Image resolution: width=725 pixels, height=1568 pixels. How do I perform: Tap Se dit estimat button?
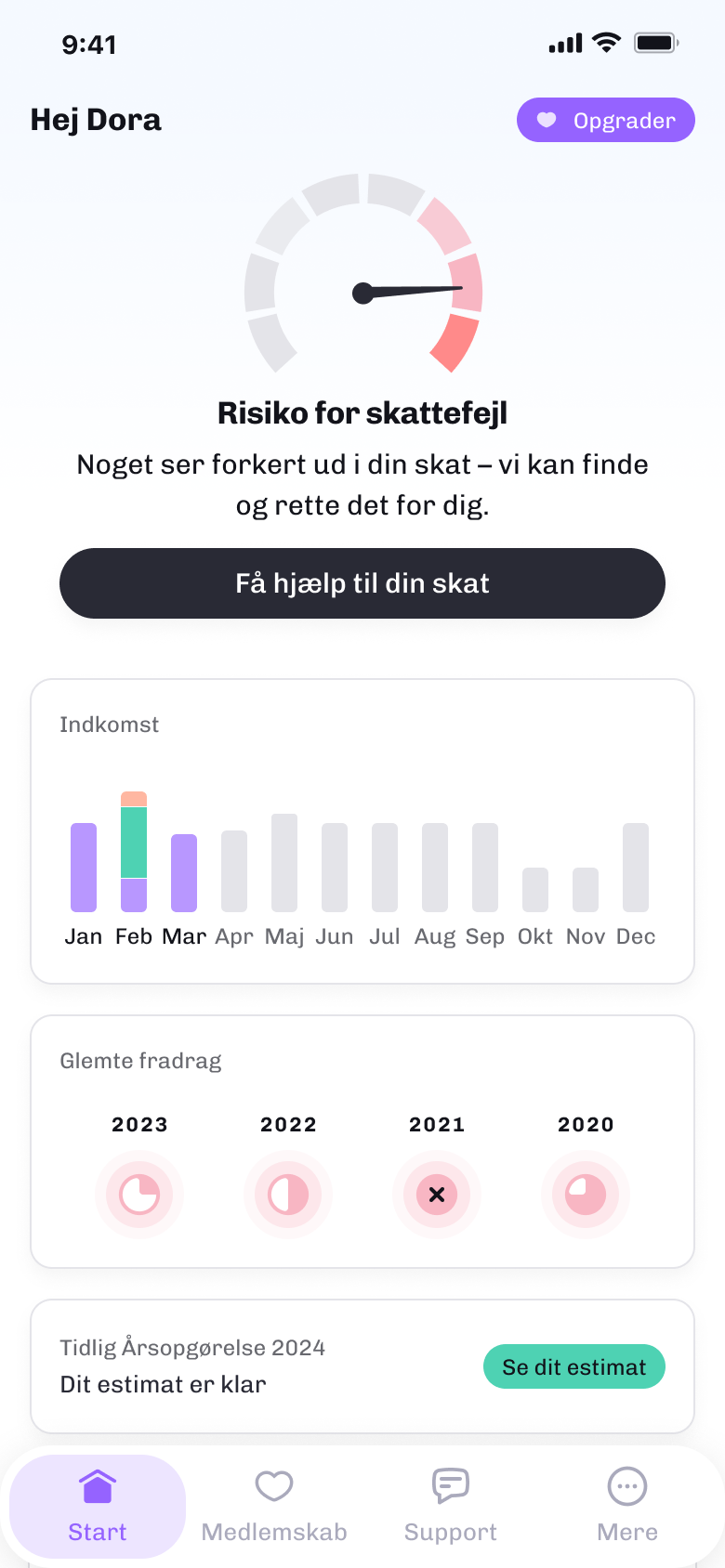coord(574,1366)
